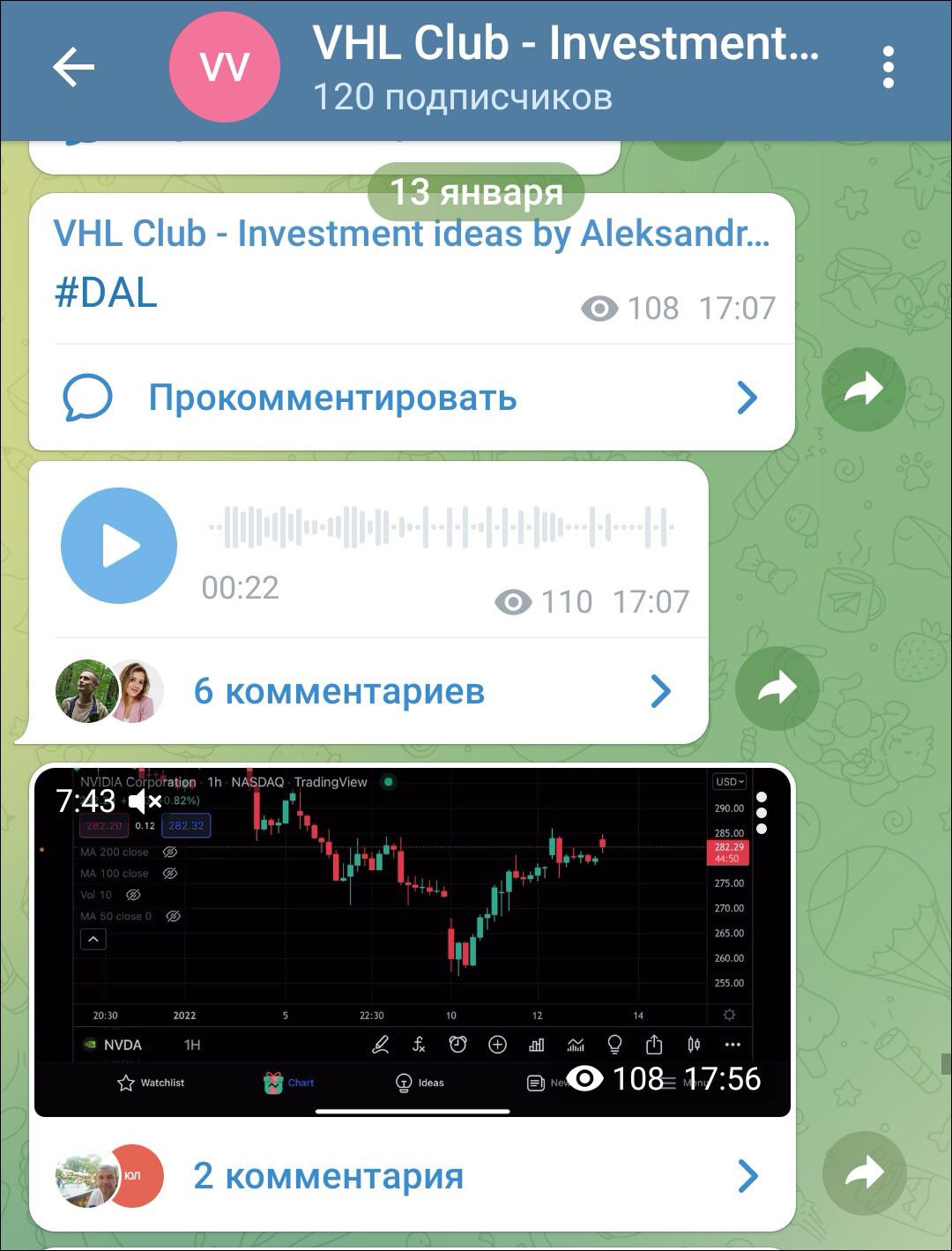Viewport: 952px width, 1251px height.
Task: Share the voice message post
Action: click(777, 689)
